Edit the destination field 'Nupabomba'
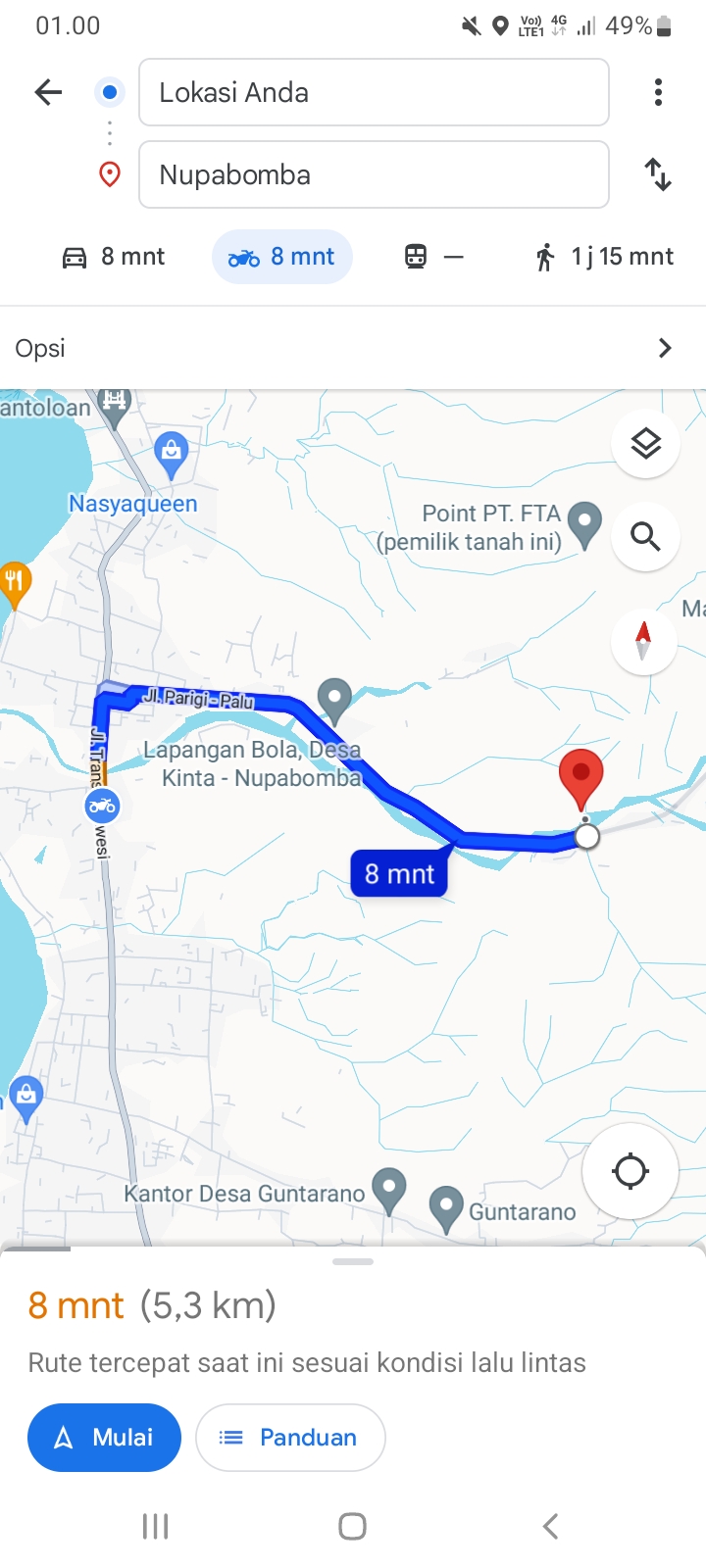 pos(374,174)
